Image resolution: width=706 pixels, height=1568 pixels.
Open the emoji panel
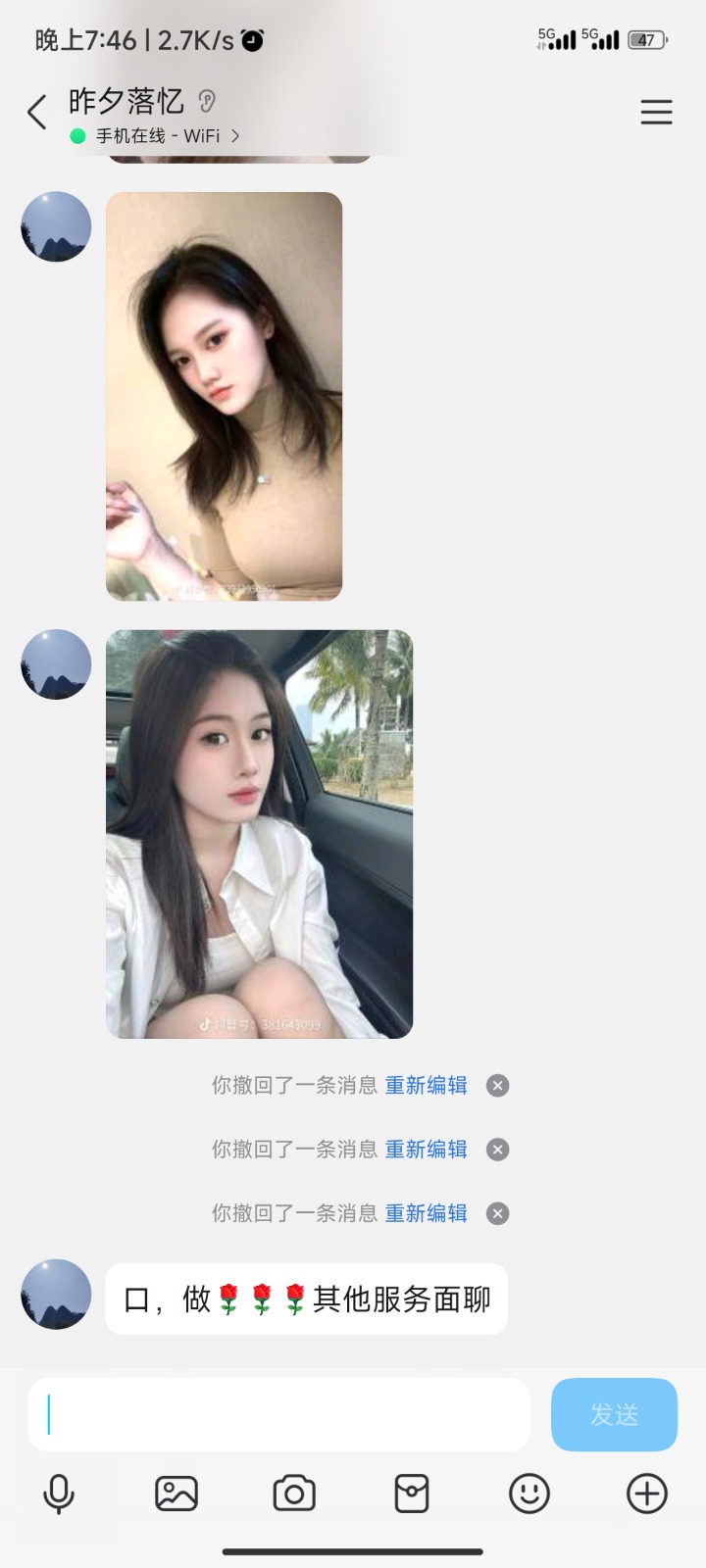tap(529, 1494)
